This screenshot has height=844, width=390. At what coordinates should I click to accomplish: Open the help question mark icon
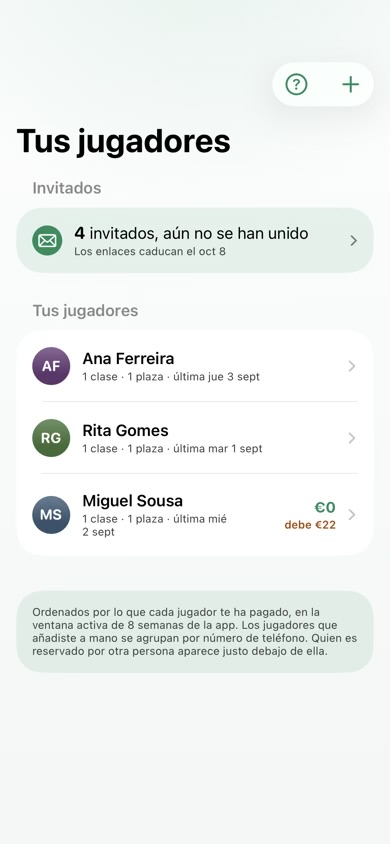pyautogui.click(x=296, y=85)
